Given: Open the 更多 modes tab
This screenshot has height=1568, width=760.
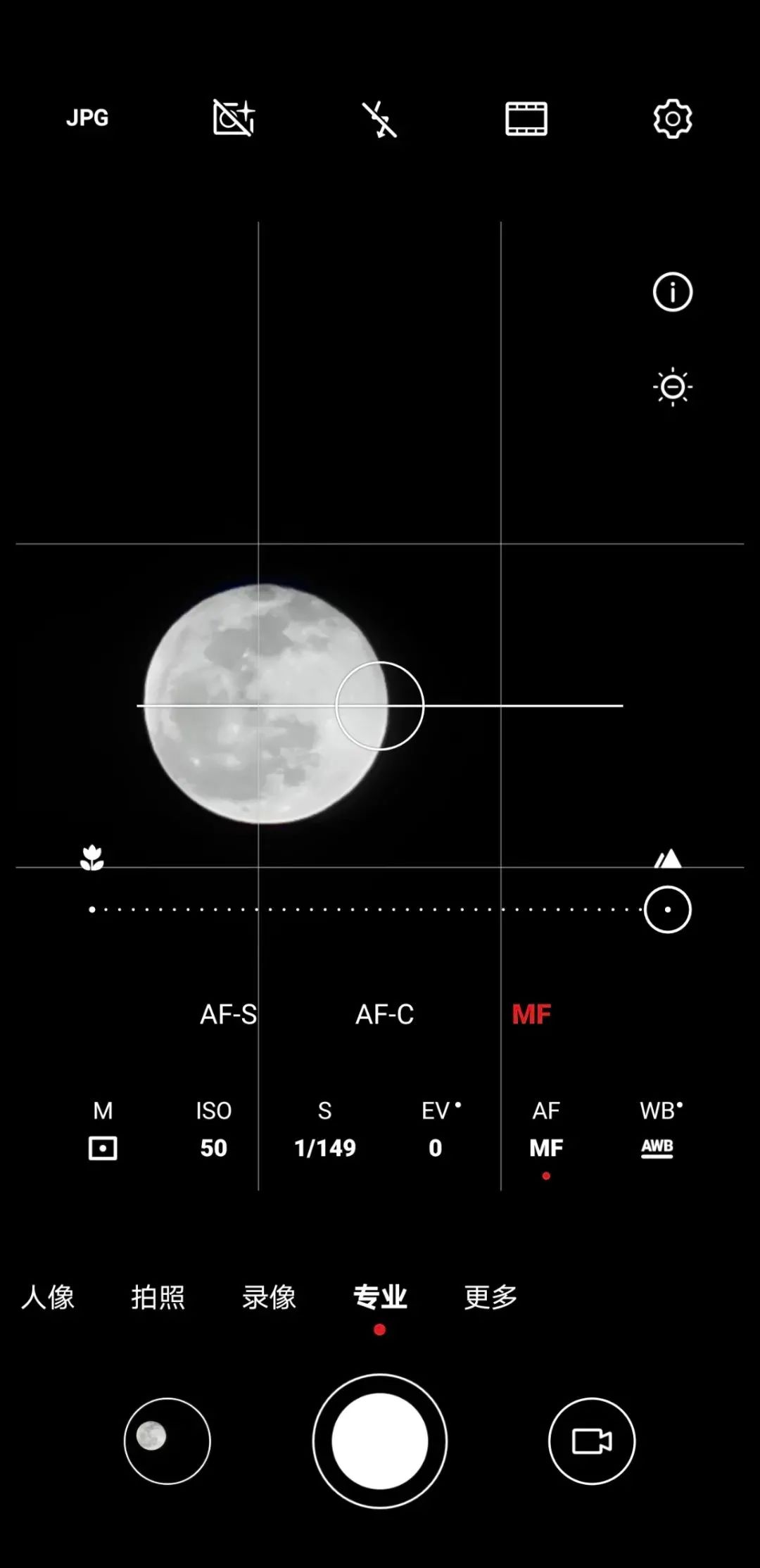Looking at the screenshot, I should (x=490, y=1297).
